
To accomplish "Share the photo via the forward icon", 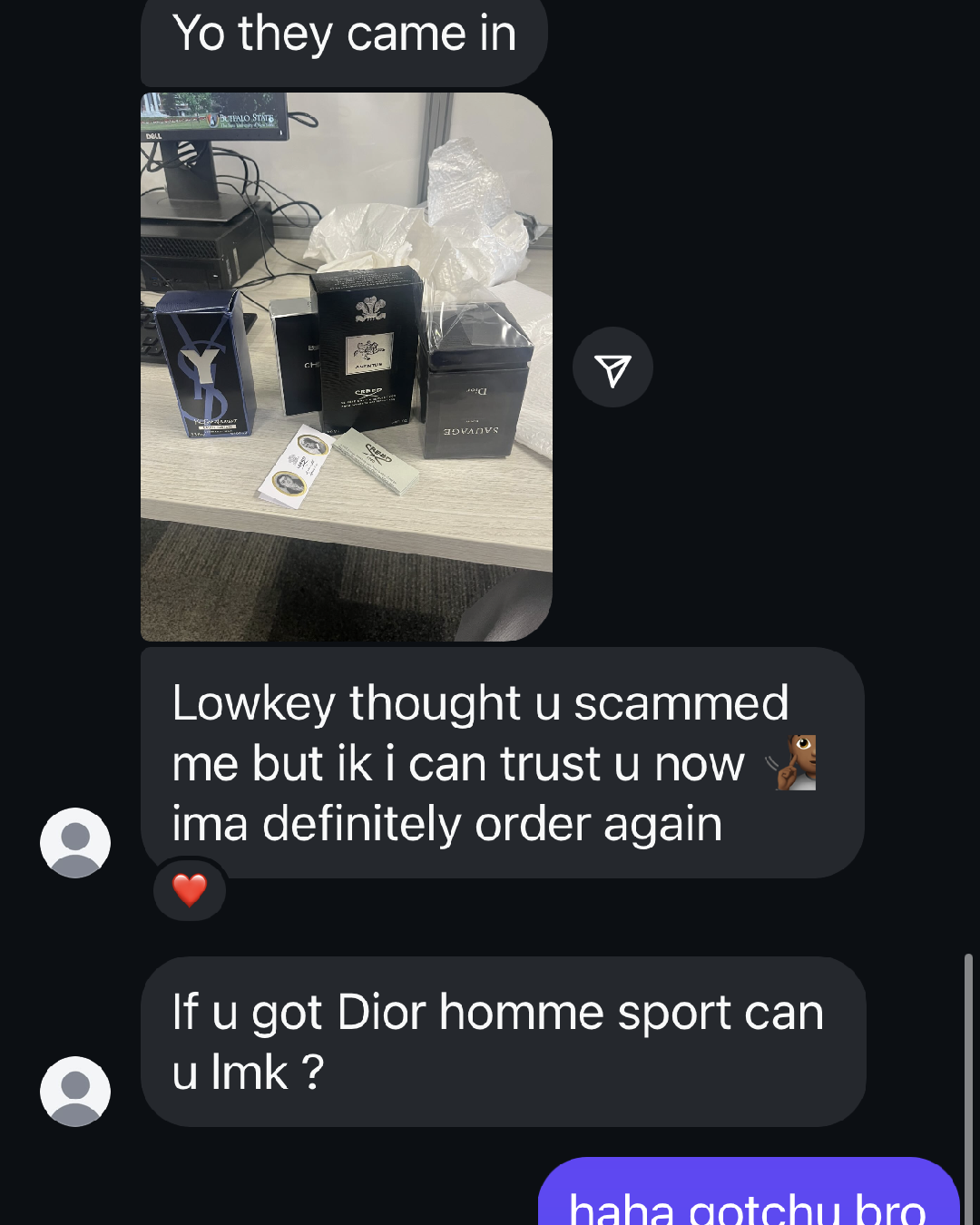I will tap(612, 367).
